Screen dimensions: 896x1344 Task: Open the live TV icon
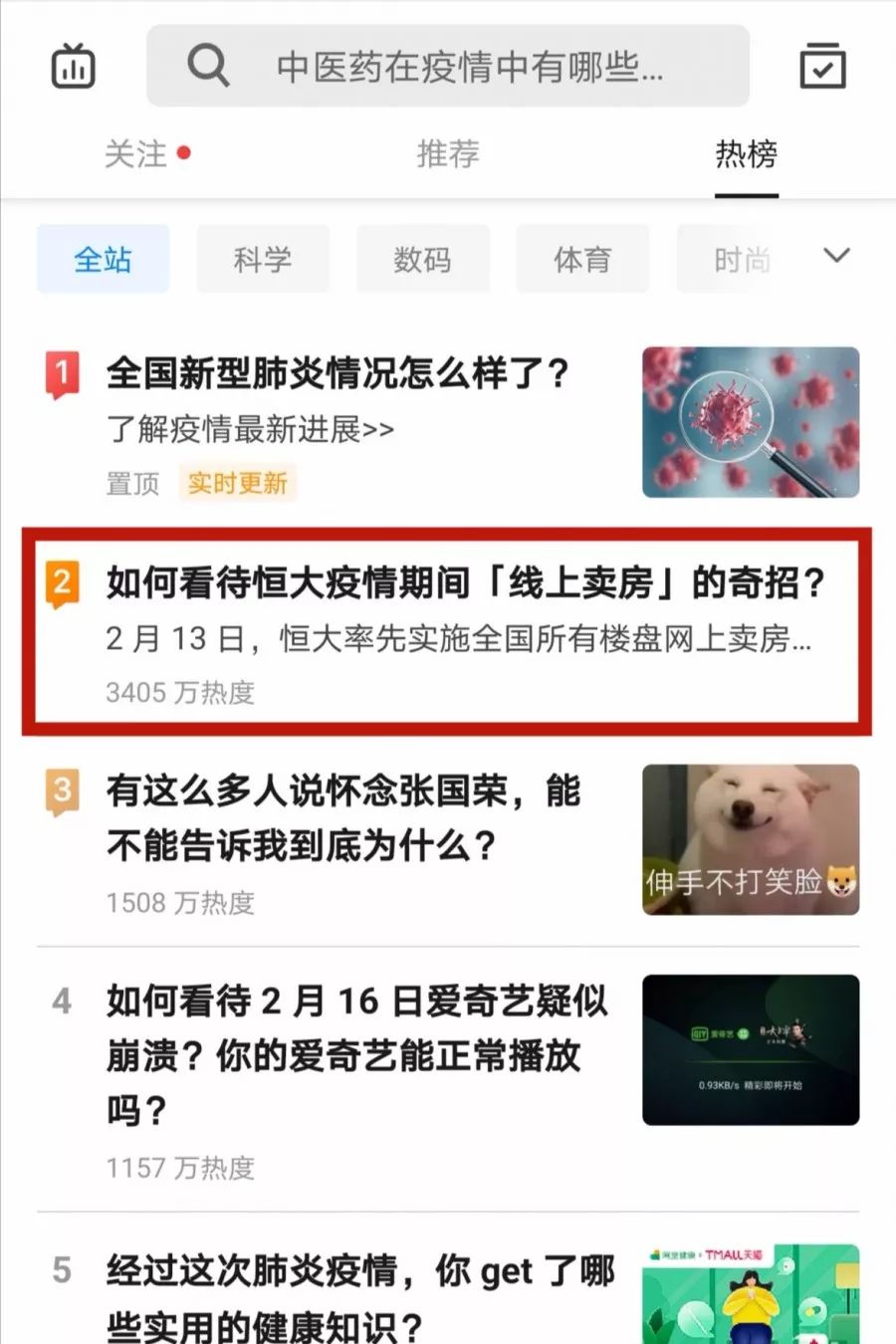[73, 67]
